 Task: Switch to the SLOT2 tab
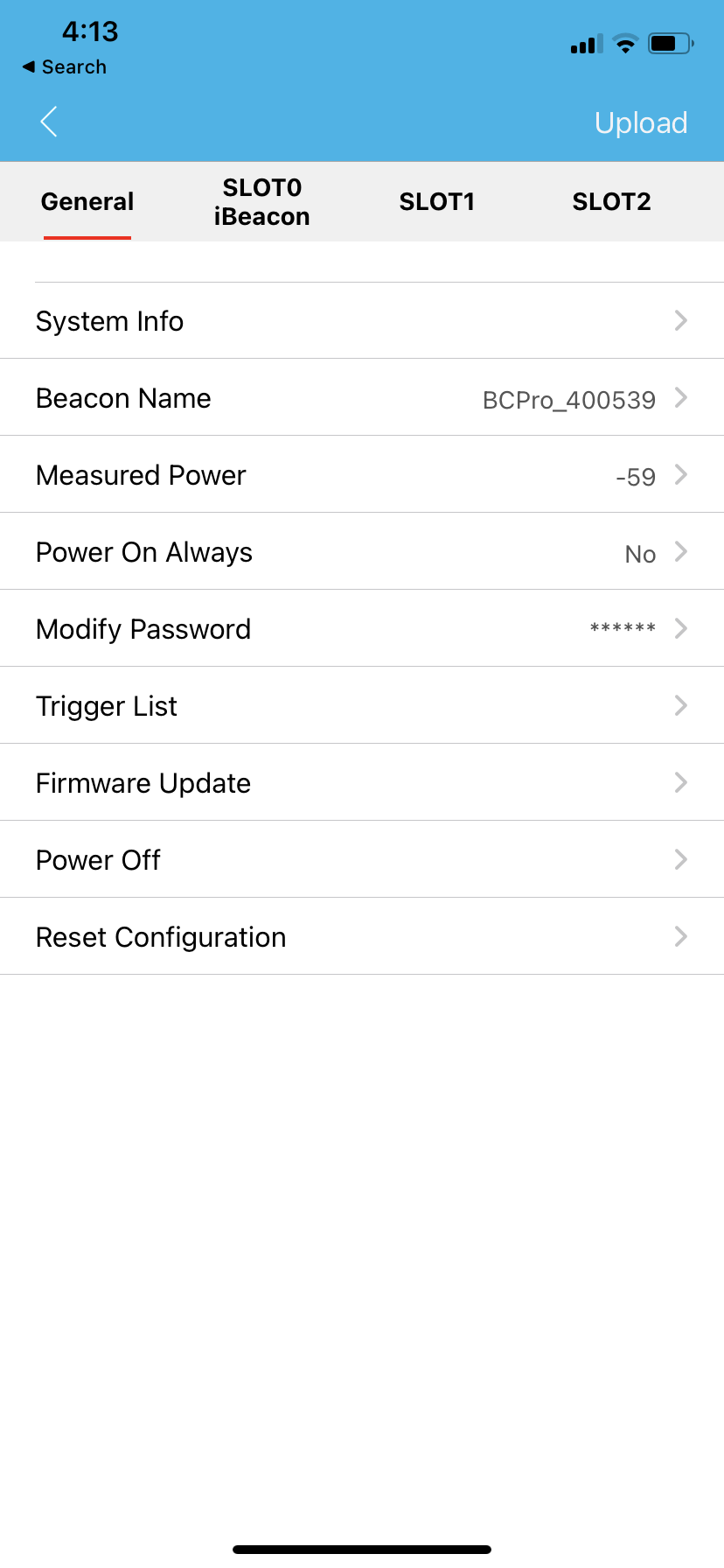point(611,201)
